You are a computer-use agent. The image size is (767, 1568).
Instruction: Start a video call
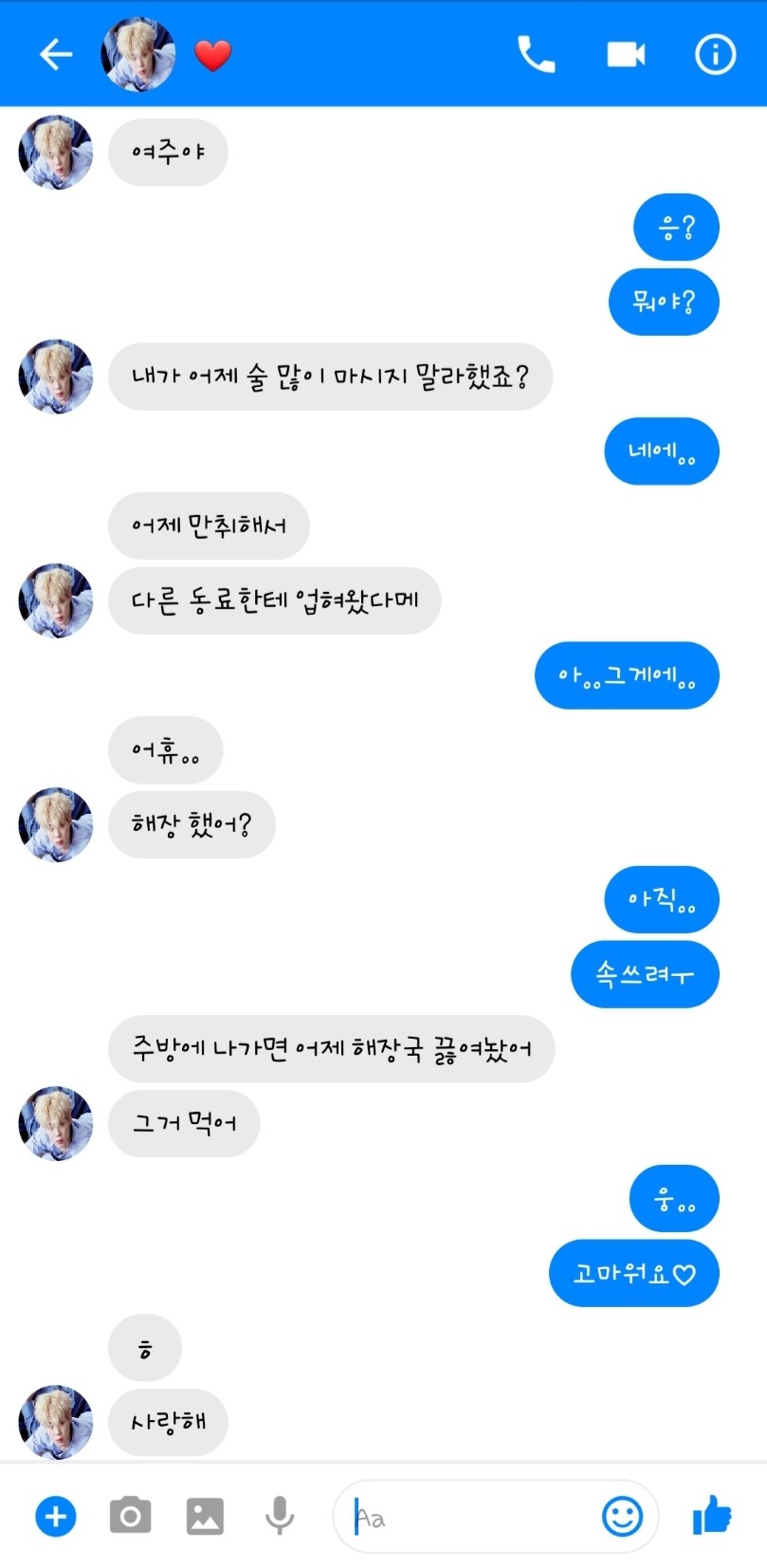[626, 55]
